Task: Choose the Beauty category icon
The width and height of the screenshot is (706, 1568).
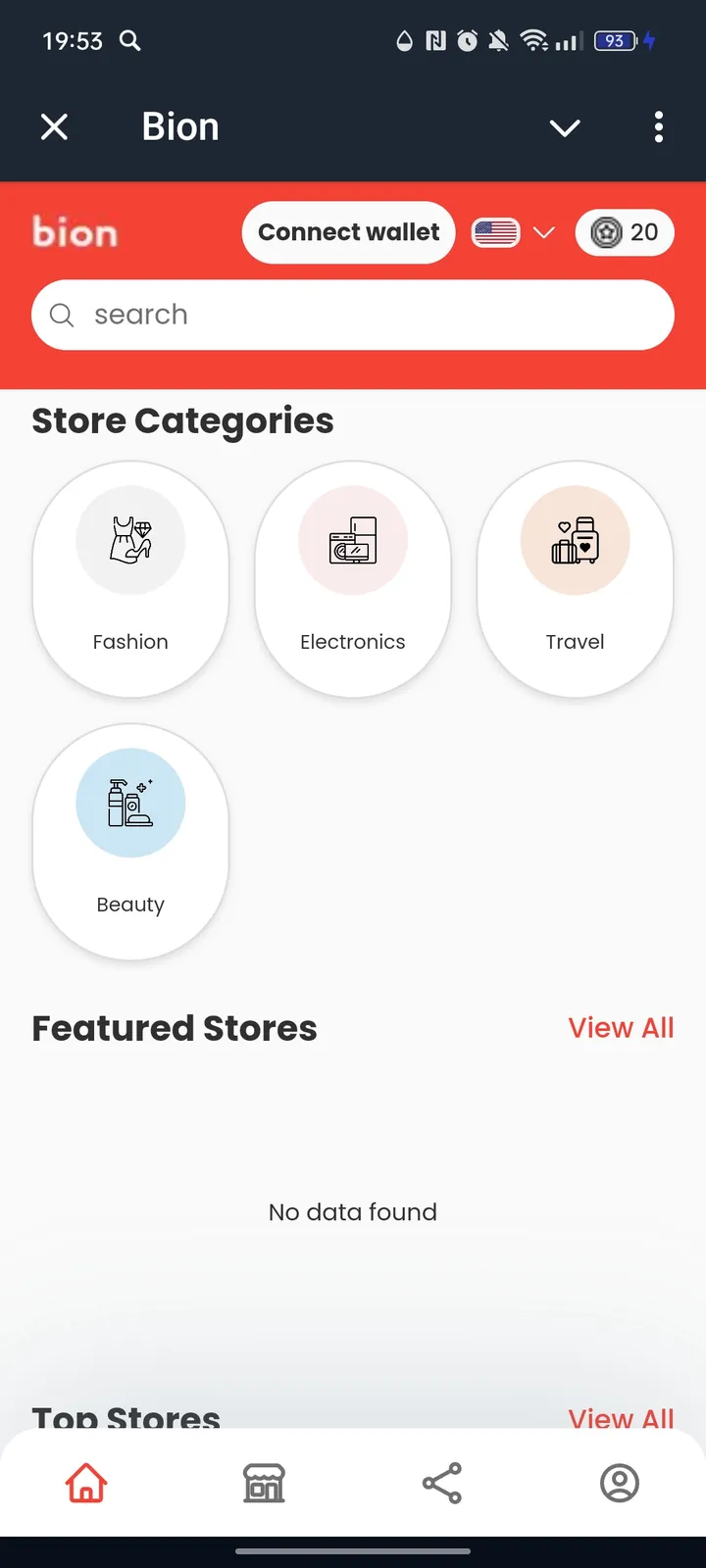Action: (x=130, y=802)
